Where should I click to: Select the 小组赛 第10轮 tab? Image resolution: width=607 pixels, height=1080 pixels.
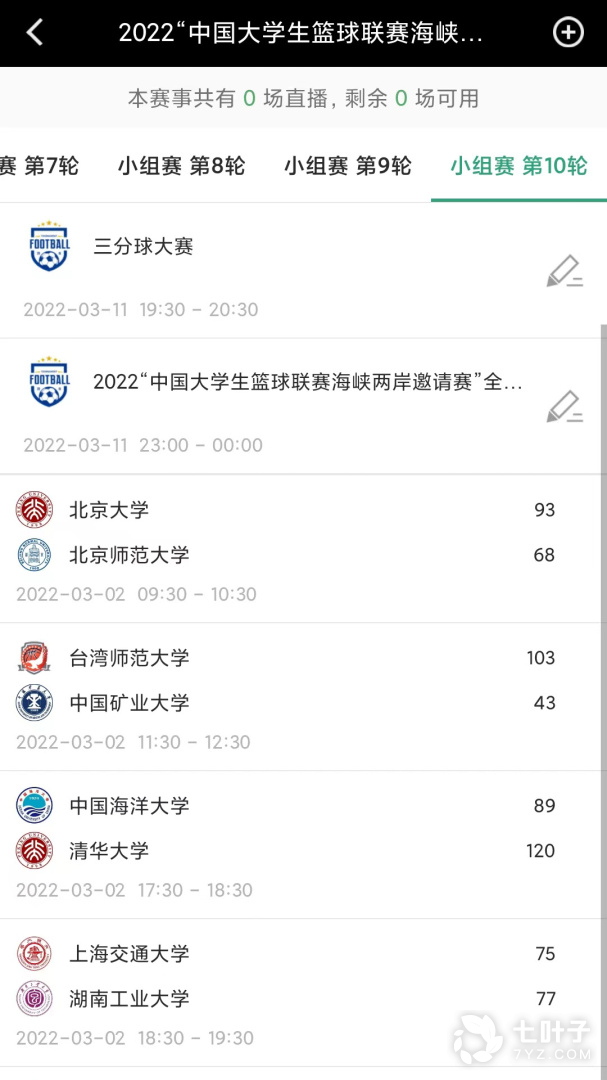pos(518,166)
